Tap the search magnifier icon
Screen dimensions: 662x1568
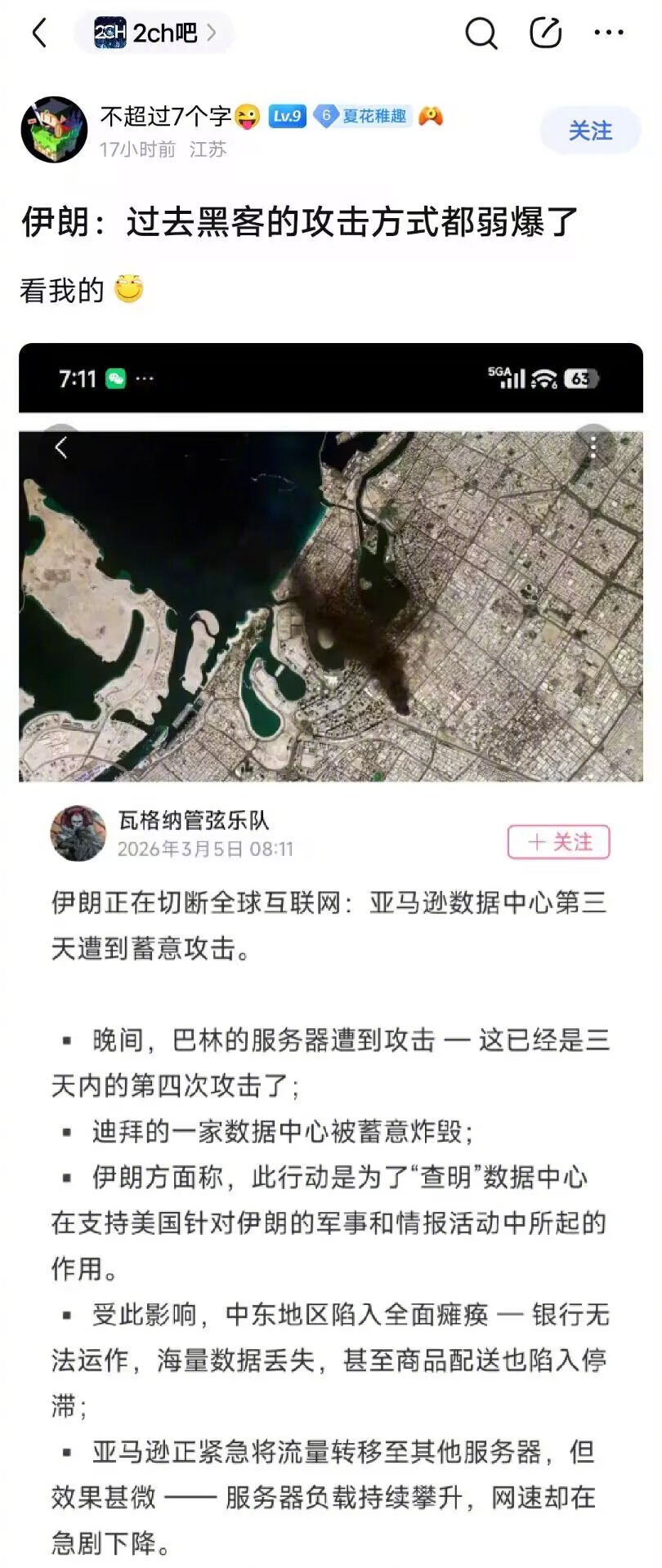point(481,33)
